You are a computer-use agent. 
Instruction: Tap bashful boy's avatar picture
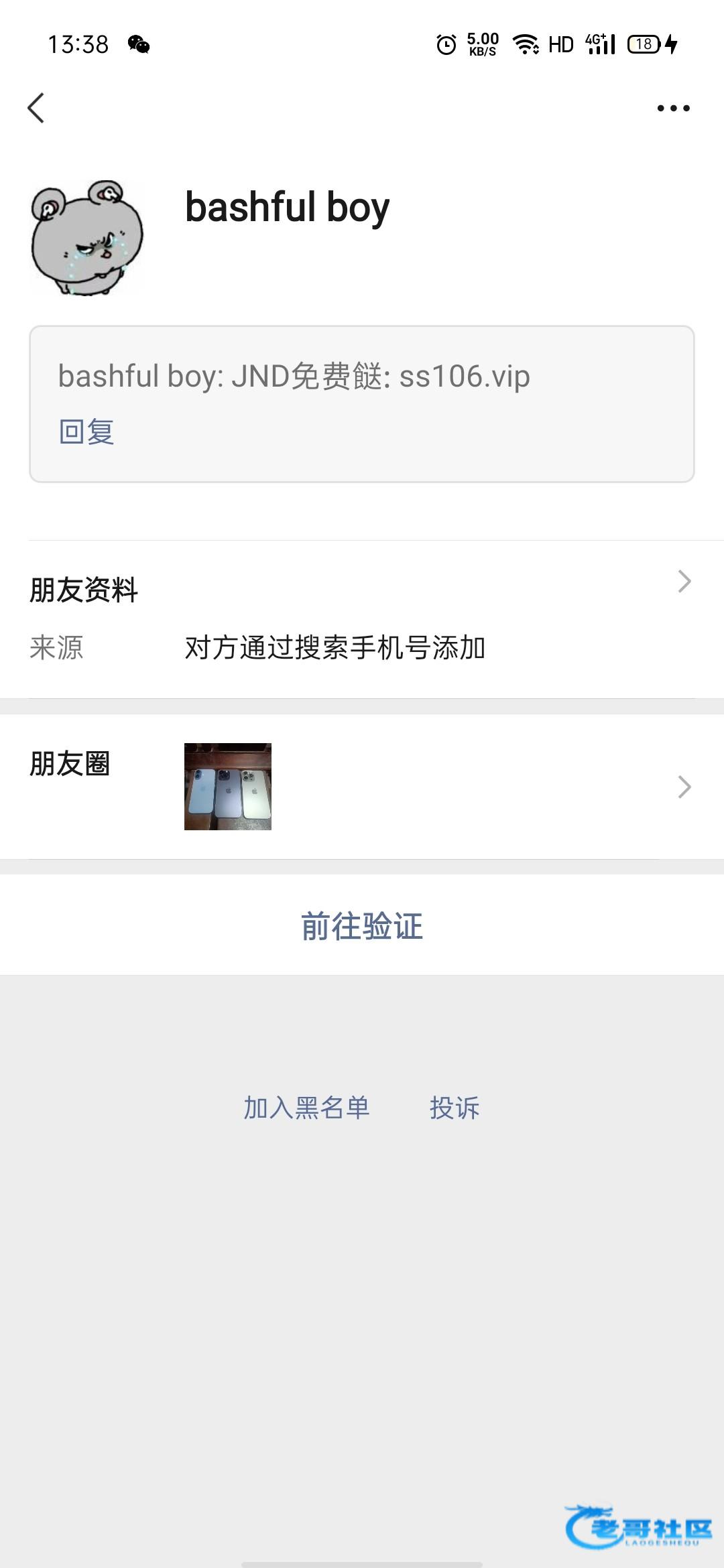(x=87, y=238)
